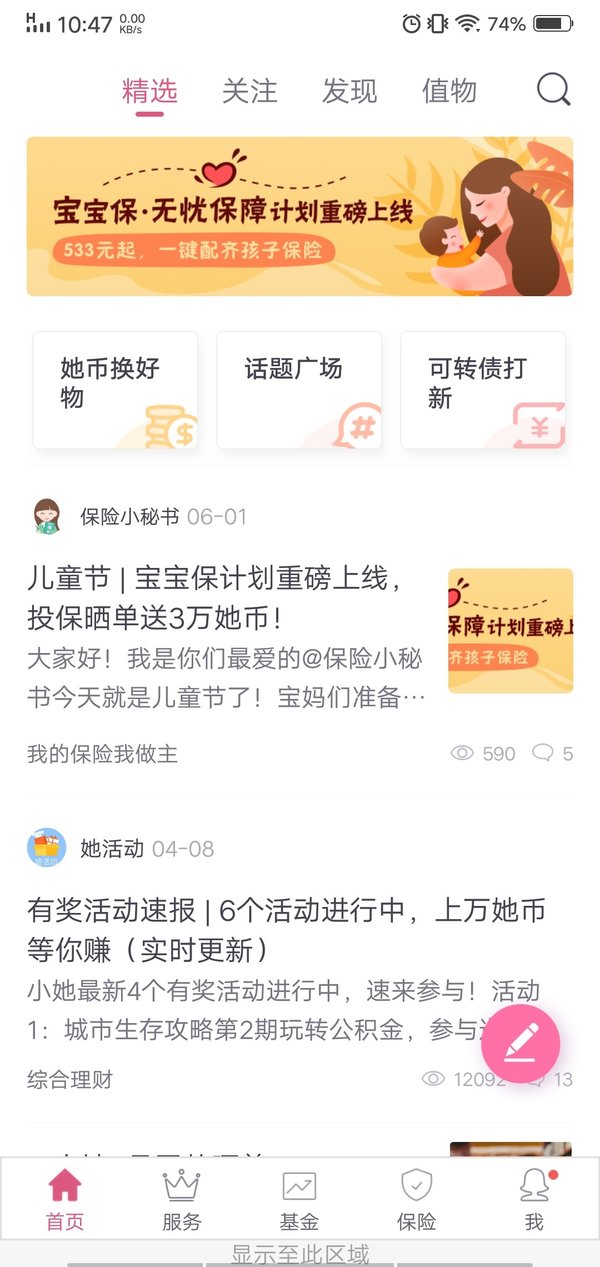Open the 综合理财 topic tag
Image resolution: width=600 pixels, height=1267 pixels.
click(x=70, y=1080)
